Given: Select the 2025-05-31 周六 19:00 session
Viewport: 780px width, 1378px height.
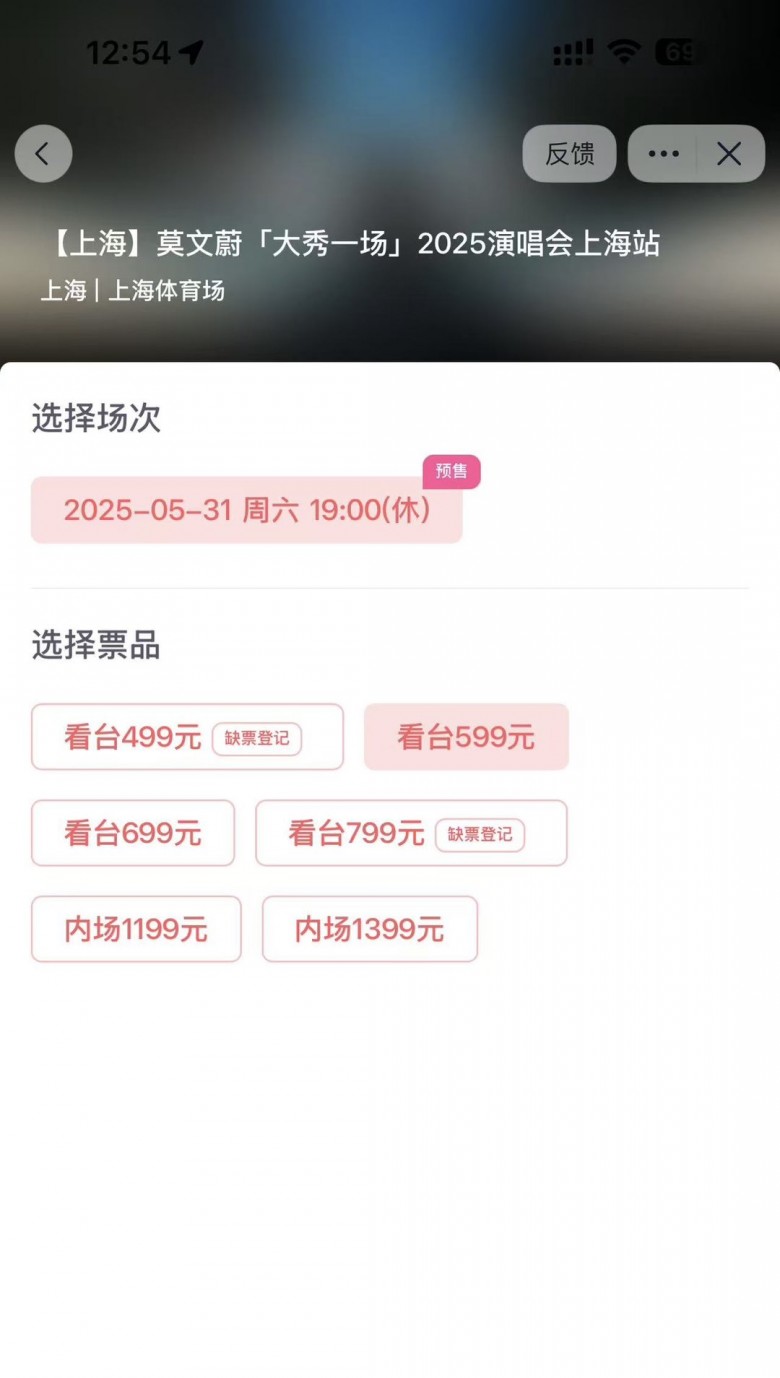Looking at the screenshot, I should [246, 510].
